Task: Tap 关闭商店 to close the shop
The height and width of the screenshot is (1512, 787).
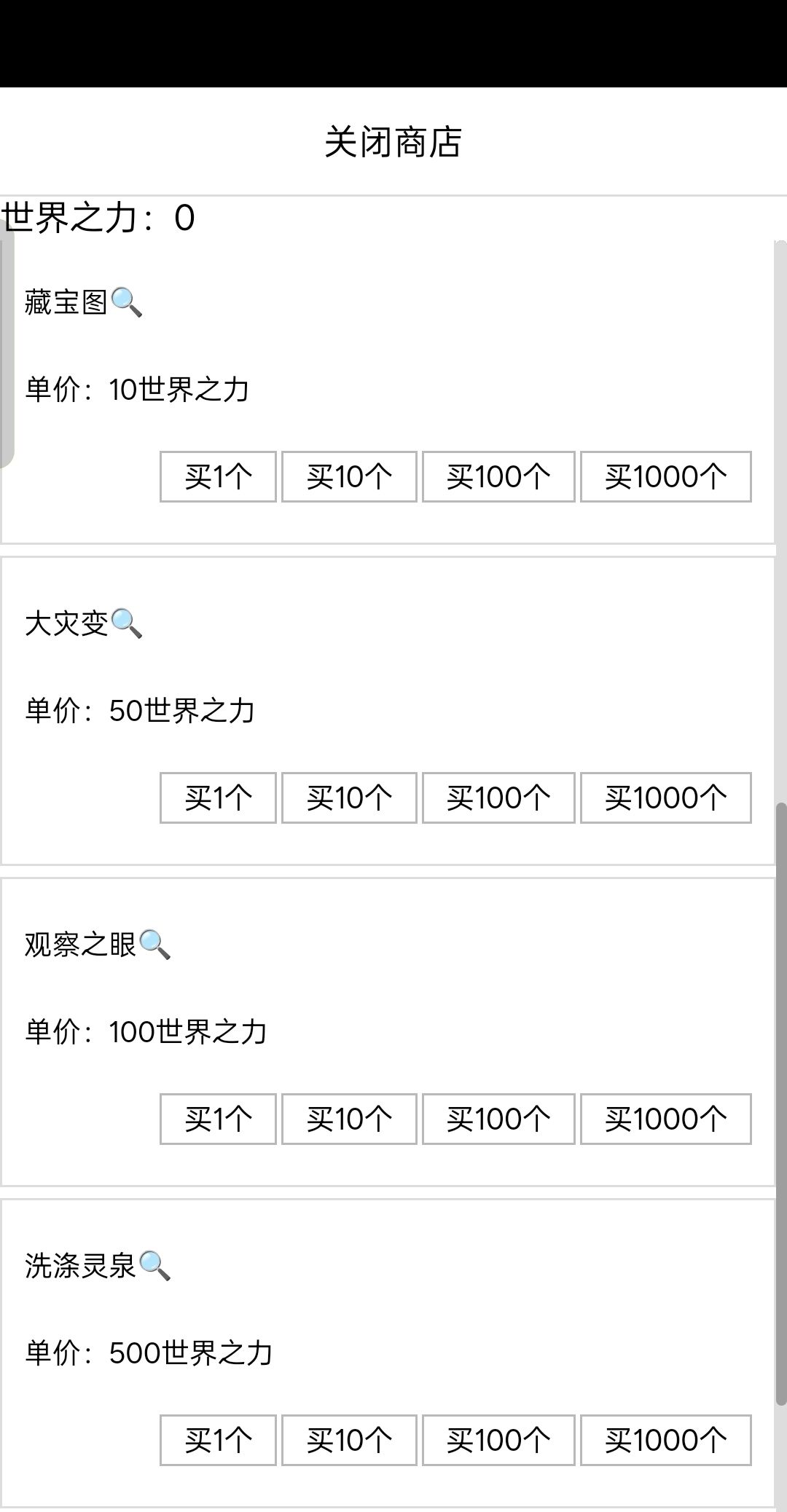Action: pyautogui.click(x=393, y=142)
